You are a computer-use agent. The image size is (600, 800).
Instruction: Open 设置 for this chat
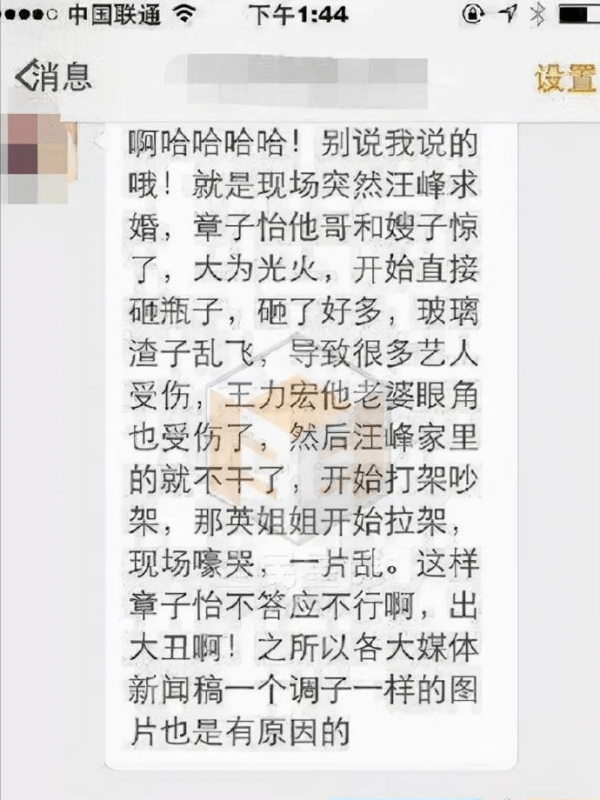[x=565, y=77]
